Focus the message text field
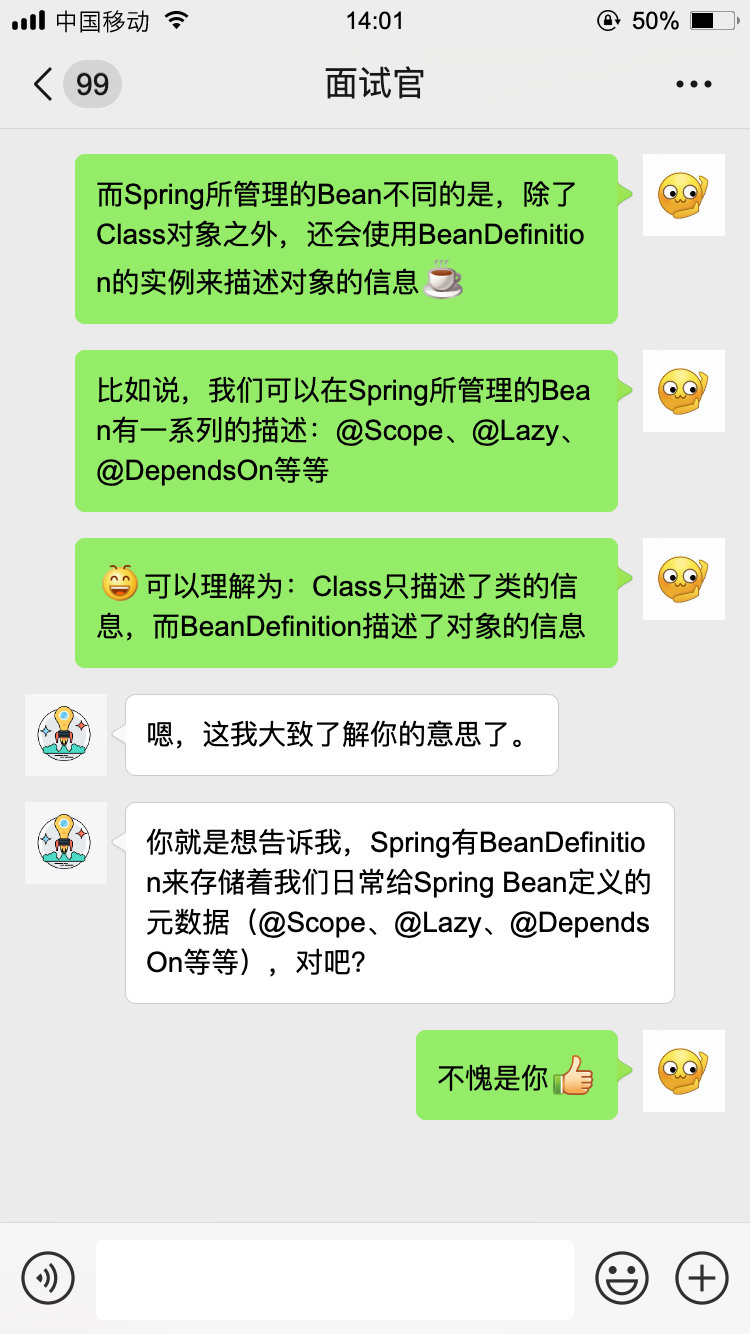 334,1279
